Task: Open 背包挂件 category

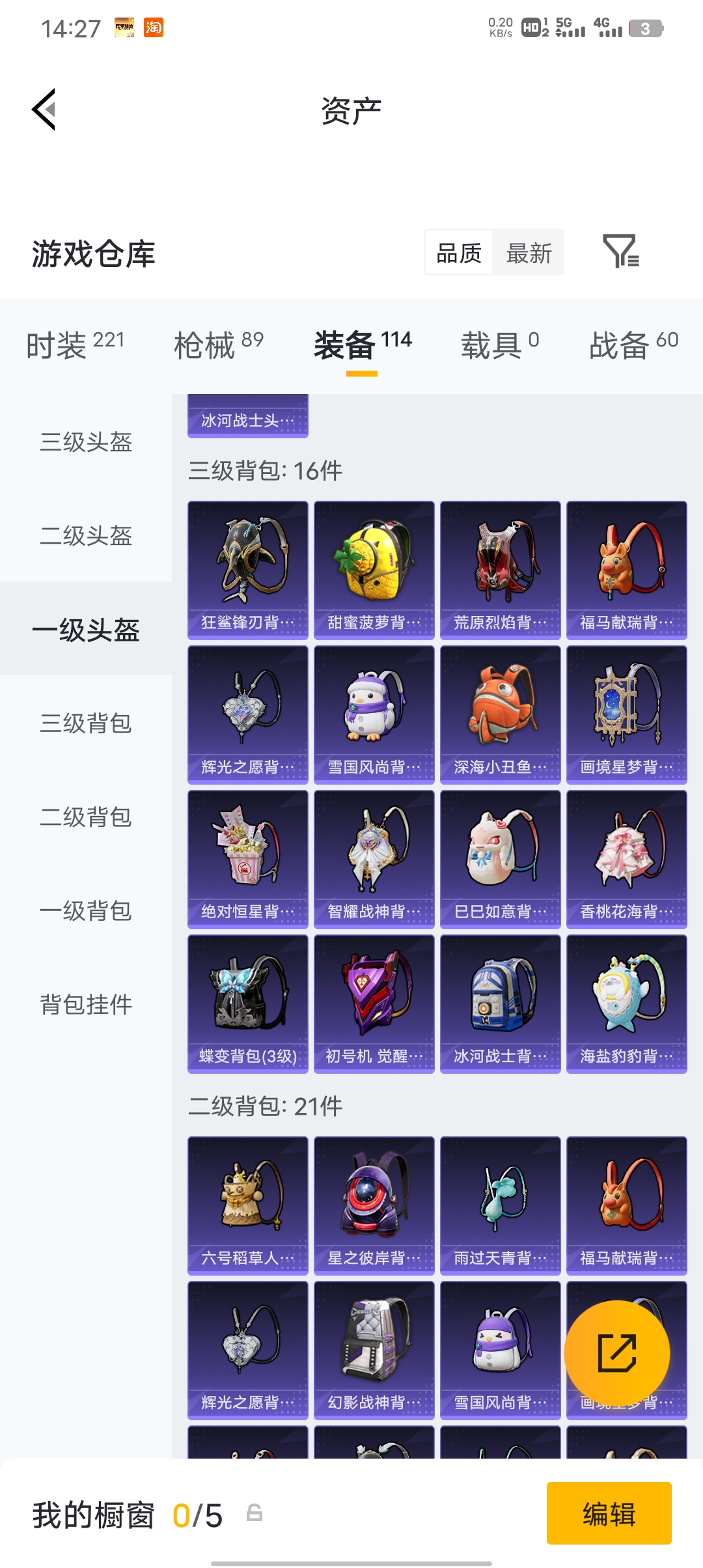Action: tap(86, 1004)
